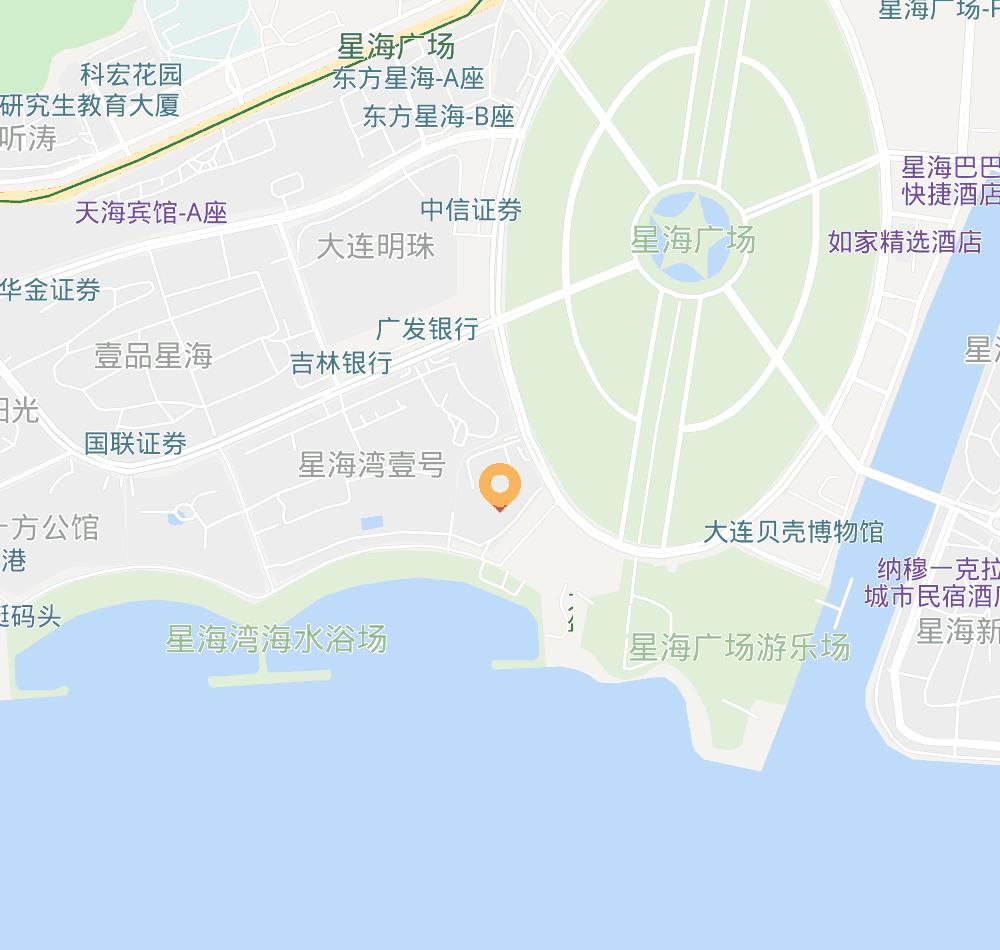This screenshot has height=950, width=1000.
Task: Tap the orange location pin marker
Action: pos(500,487)
